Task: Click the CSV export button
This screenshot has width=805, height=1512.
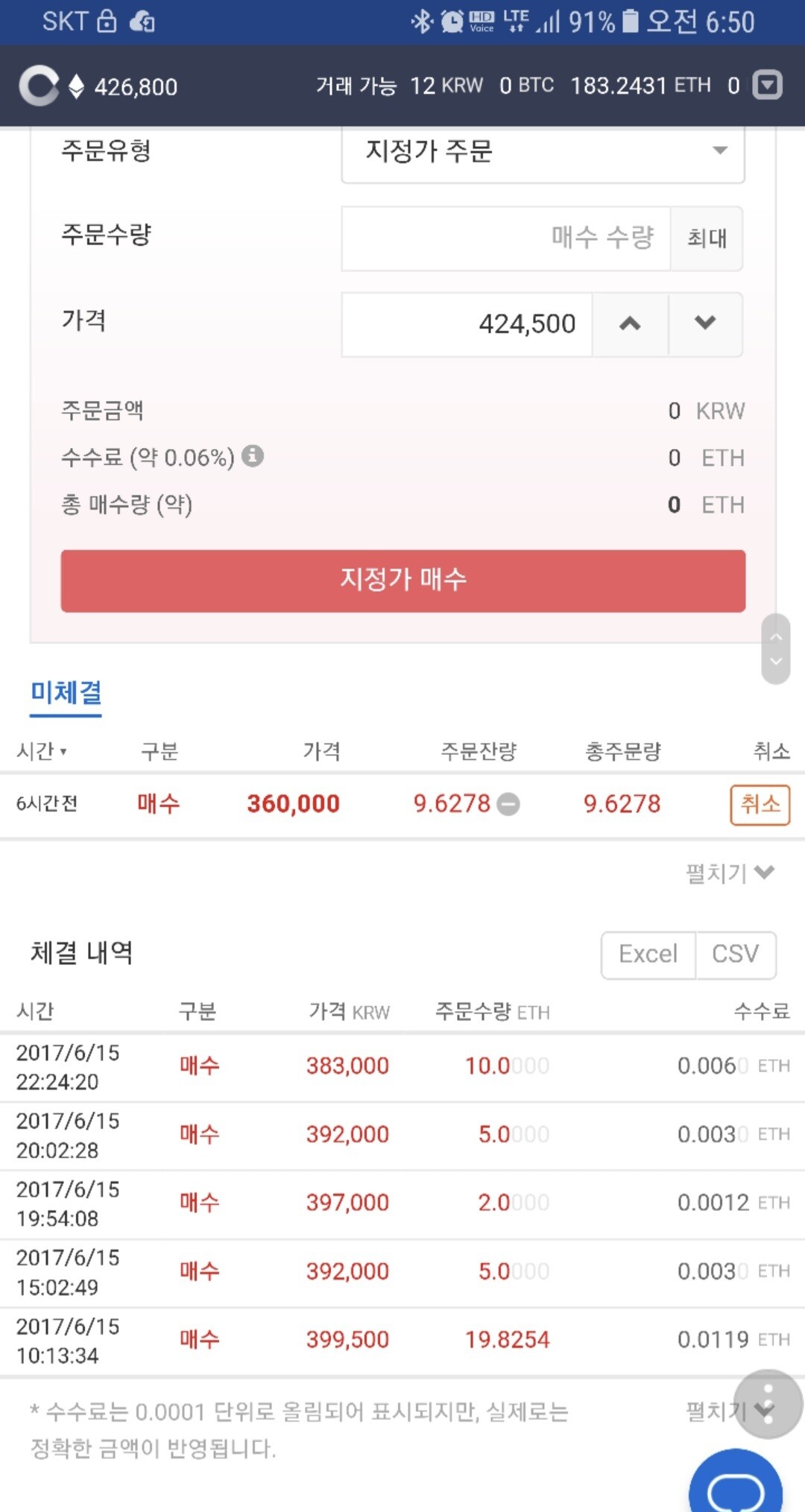Action: click(736, 955)
